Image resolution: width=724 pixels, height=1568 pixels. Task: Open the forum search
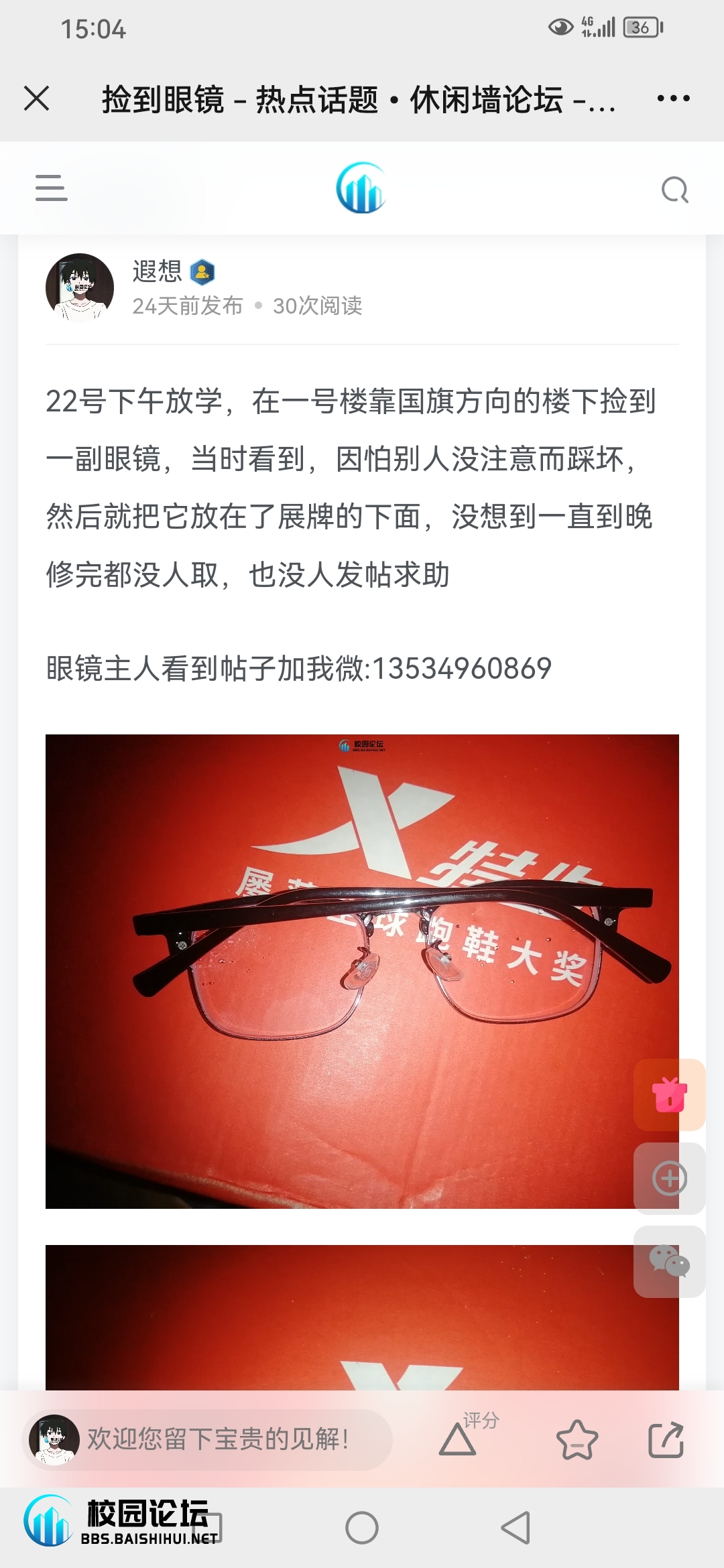tap(674, 190)
